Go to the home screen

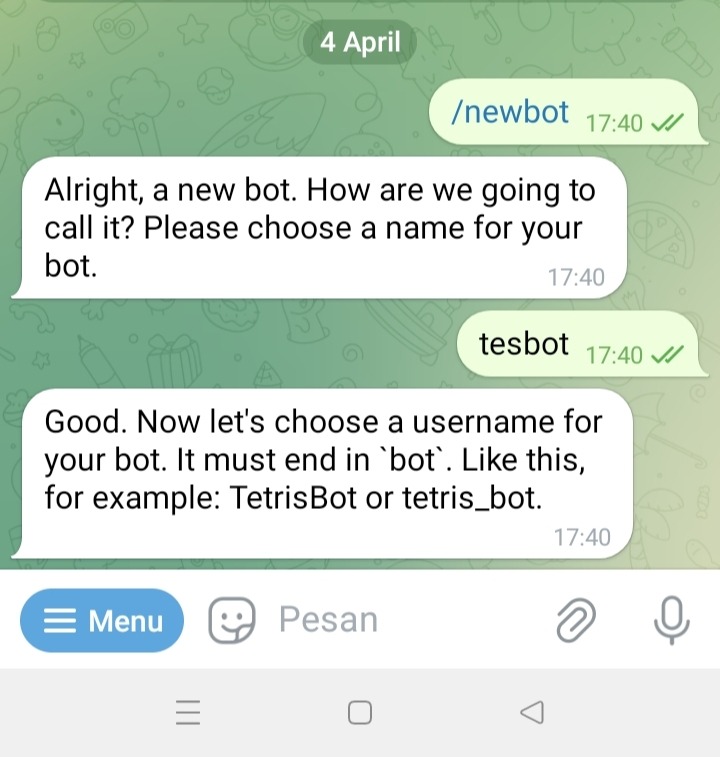pyautogui.click(x=360, y=712)
